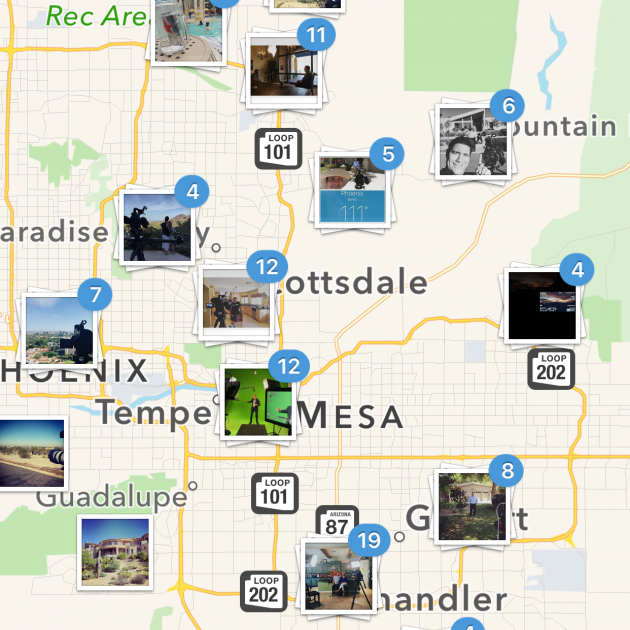630x630 pixels.
Task: Open the 11-photo cluster above Loop 101
Action: [282, 70]
